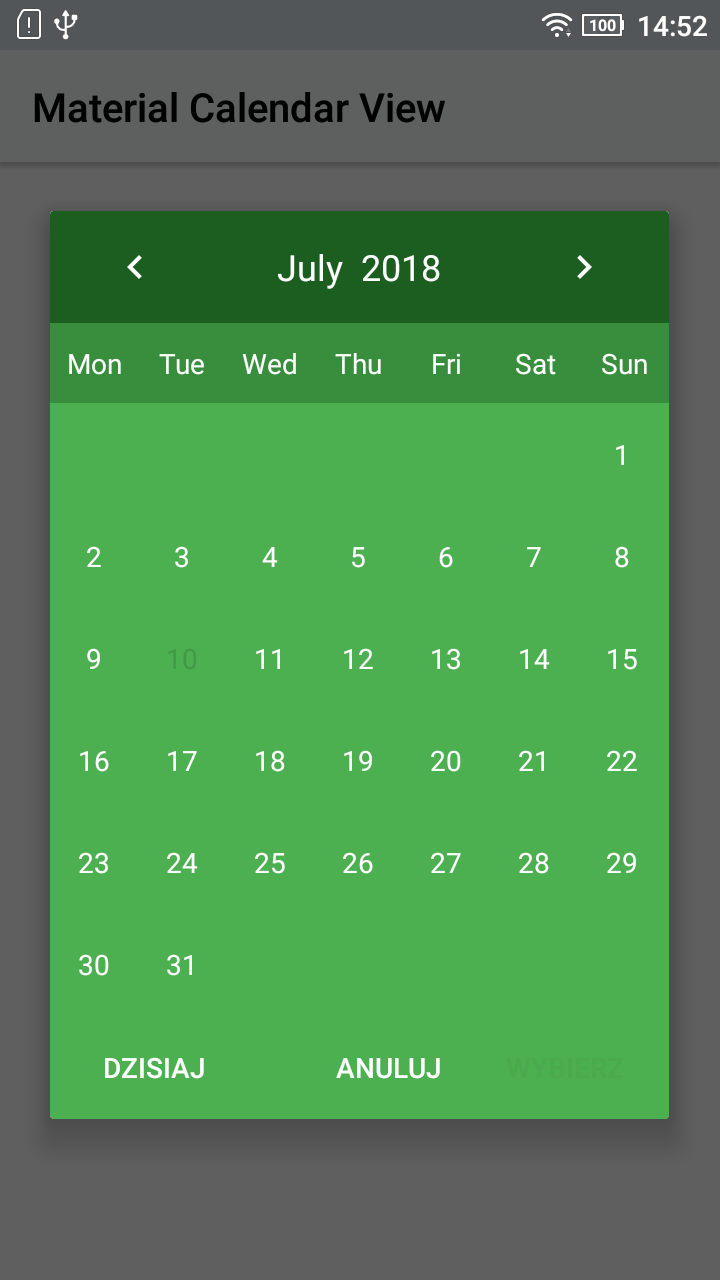Pick July 15 from the calendar

[621, 659]
